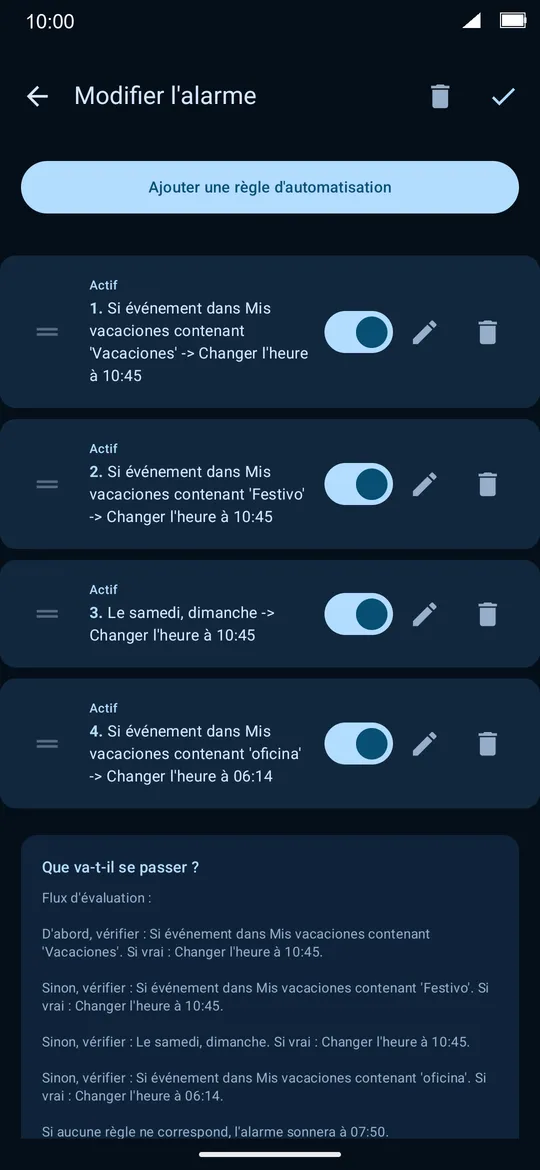Switch off rule 3 for samedi, dimanche
The height and width of the screenshot is (1170, 540).
pyautogui.click(x=359, y=614)
